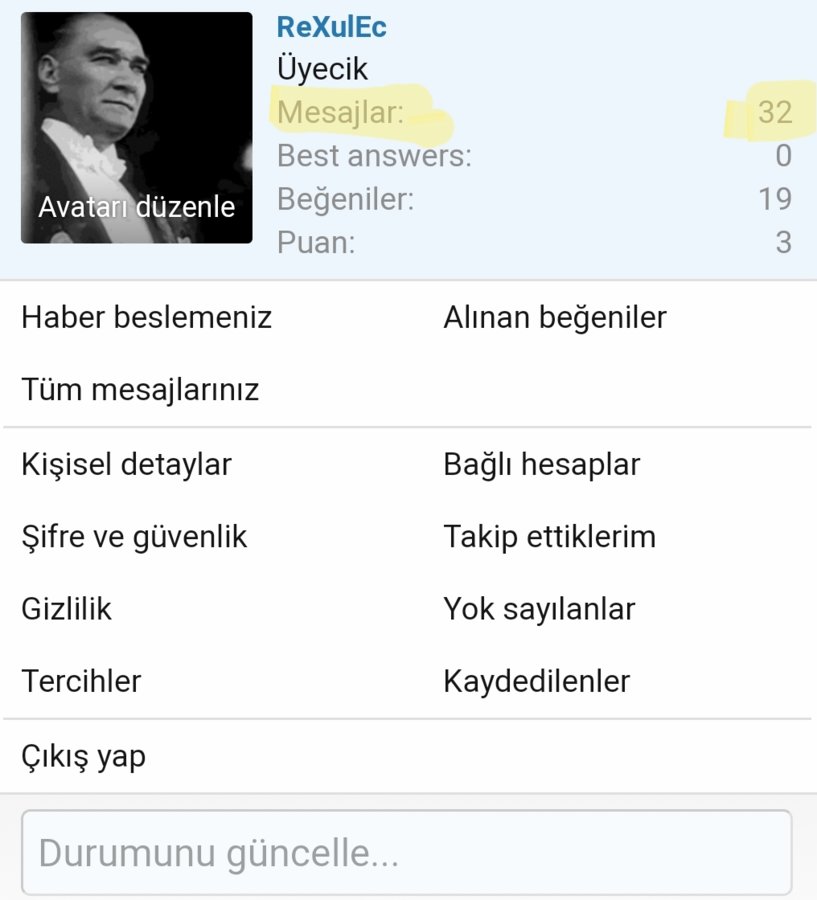The image size is (817, 900).
Task: Go to Kişisel detaylar
Action: (126, 465)
